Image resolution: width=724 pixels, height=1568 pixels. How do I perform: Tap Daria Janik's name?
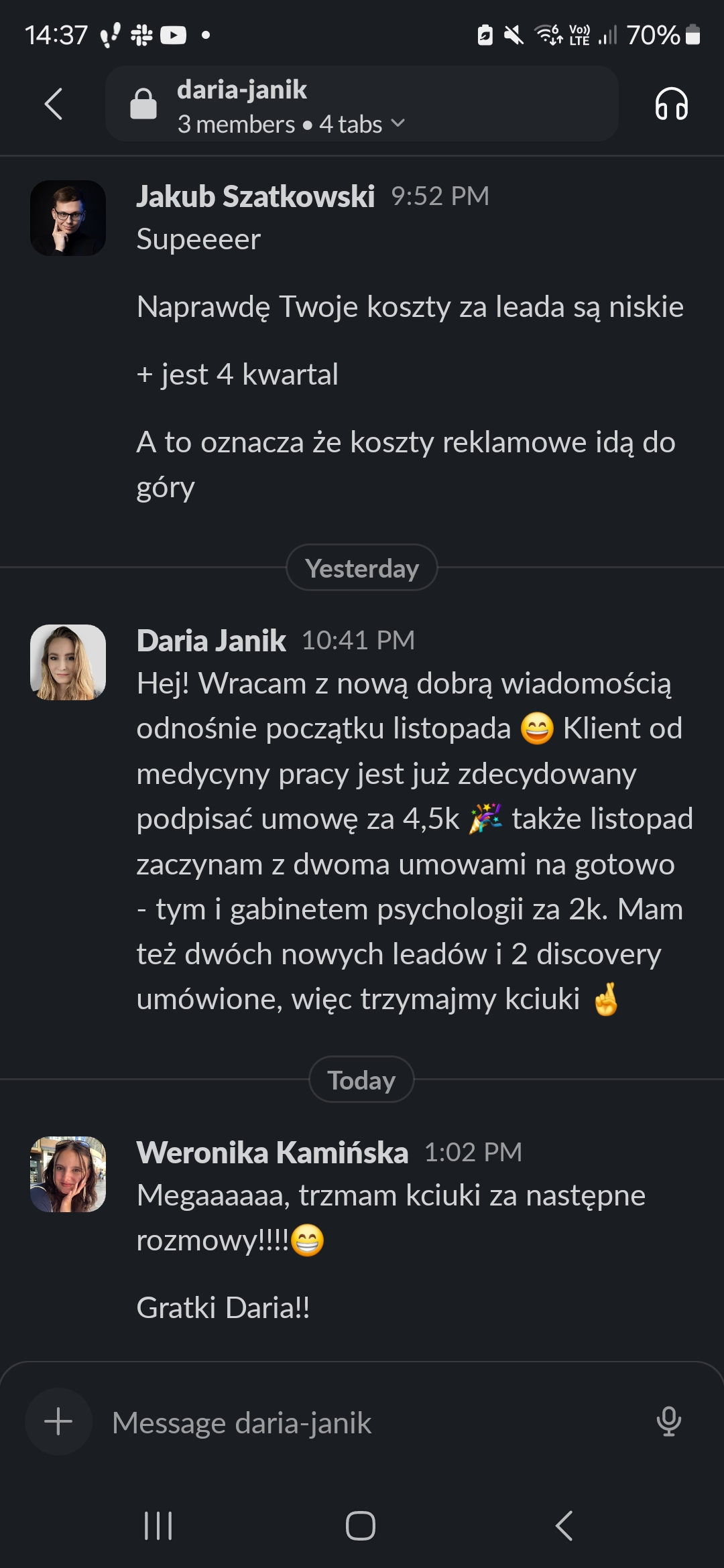coord(211,641)
